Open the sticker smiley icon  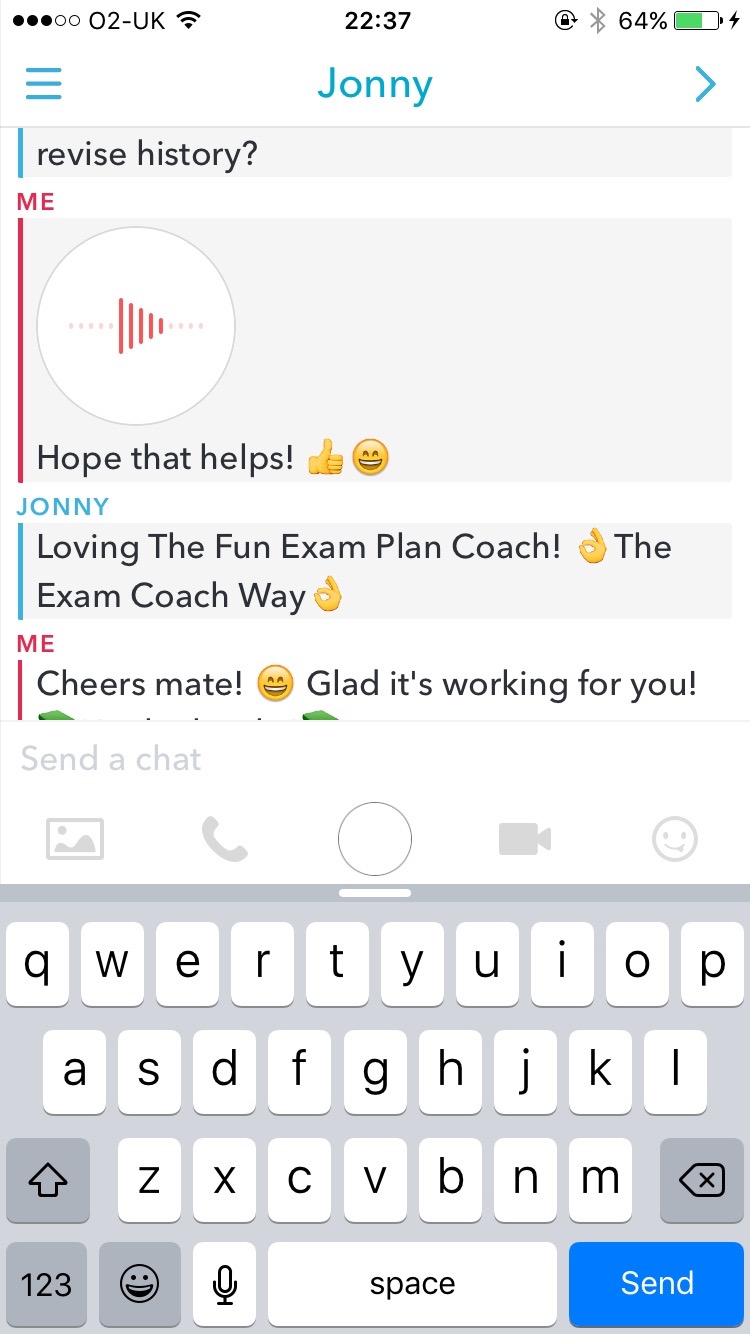point(675,839)
